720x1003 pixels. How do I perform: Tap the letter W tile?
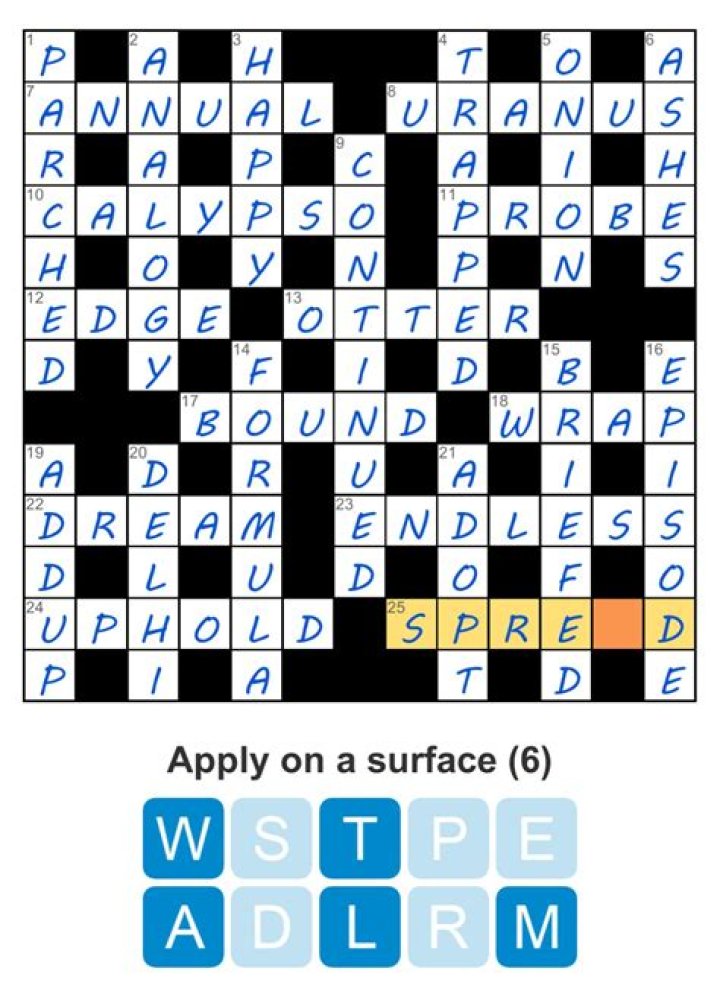coord(182,838)
